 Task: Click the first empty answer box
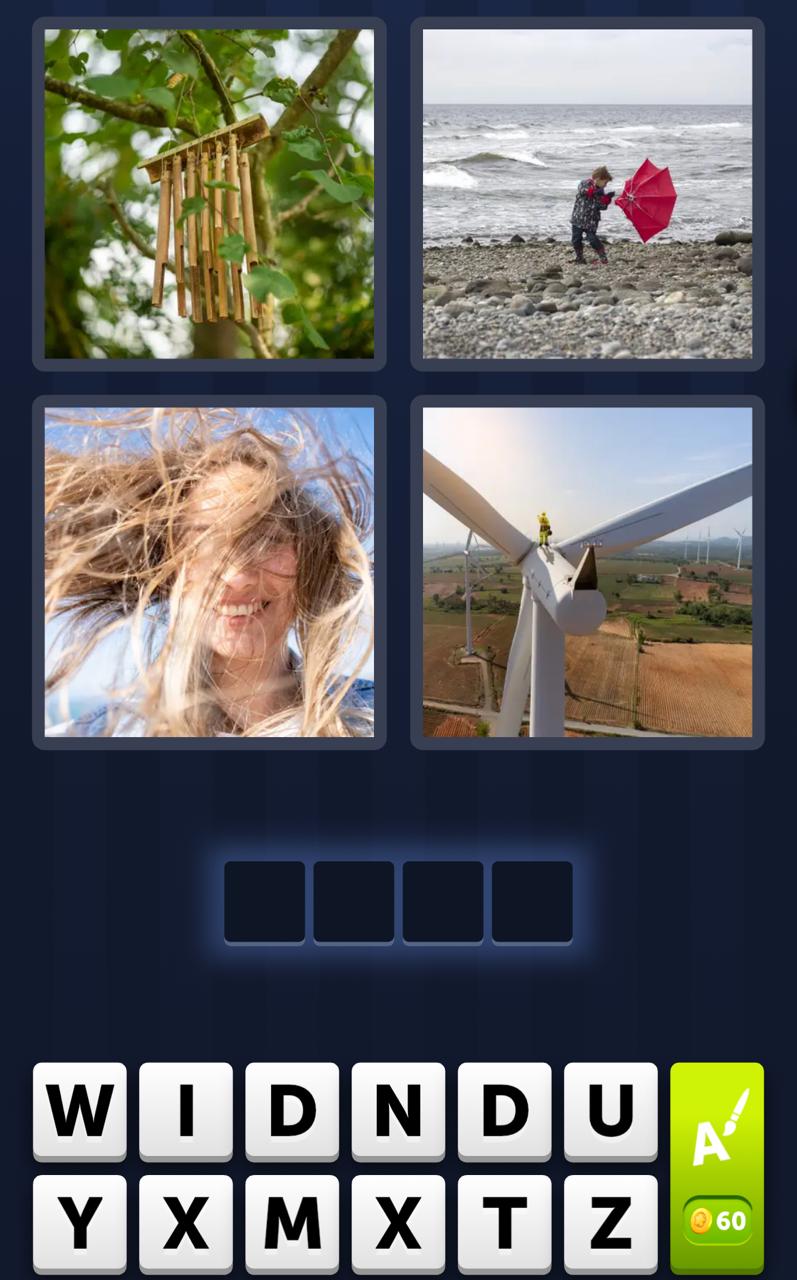point(264,901)
